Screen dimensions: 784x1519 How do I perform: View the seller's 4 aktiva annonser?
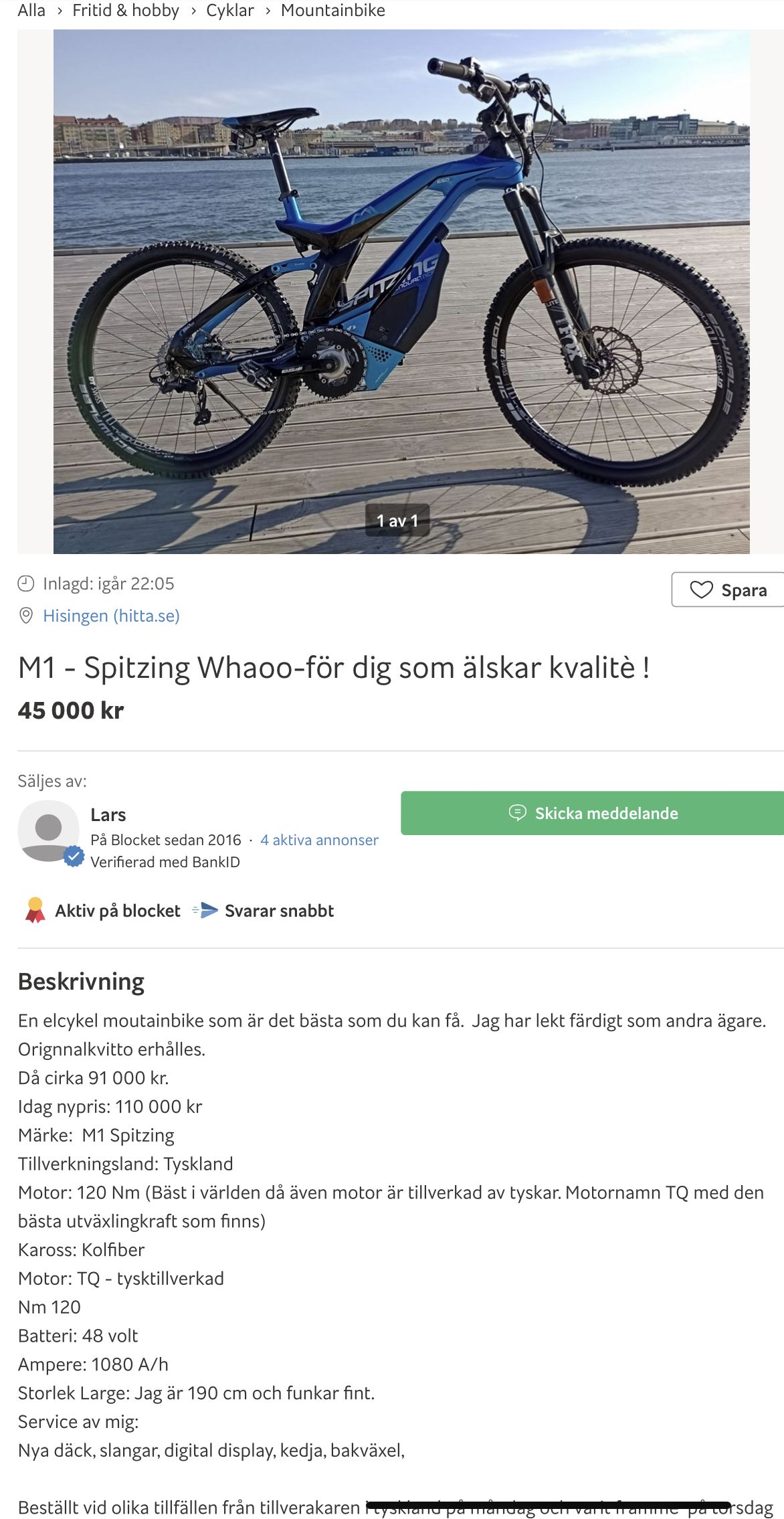(320, 839)
